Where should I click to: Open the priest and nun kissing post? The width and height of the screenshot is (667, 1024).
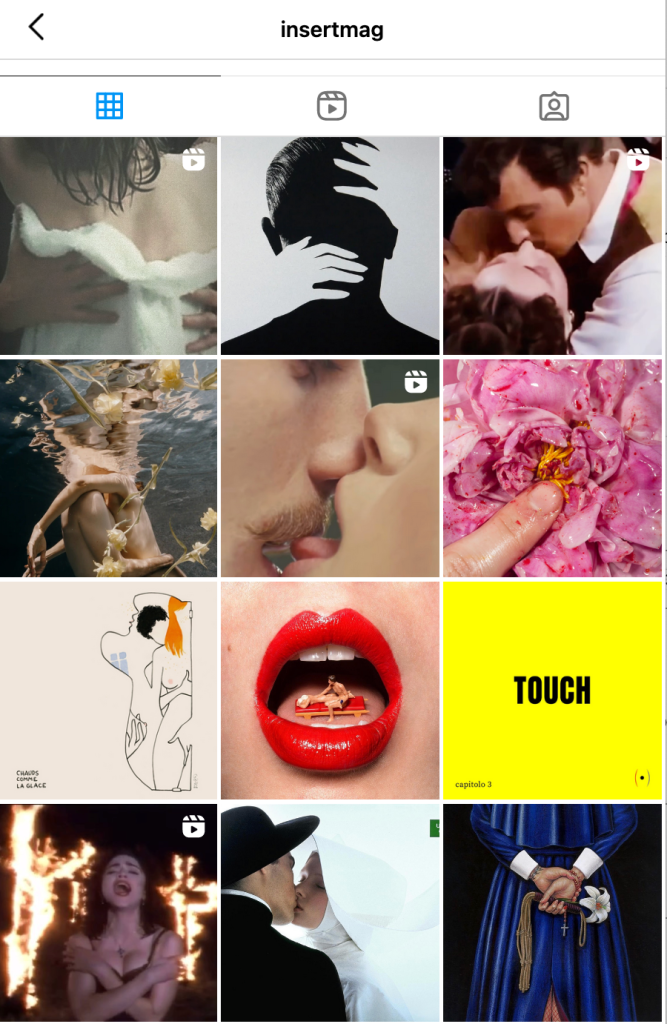tap(330, 912)
